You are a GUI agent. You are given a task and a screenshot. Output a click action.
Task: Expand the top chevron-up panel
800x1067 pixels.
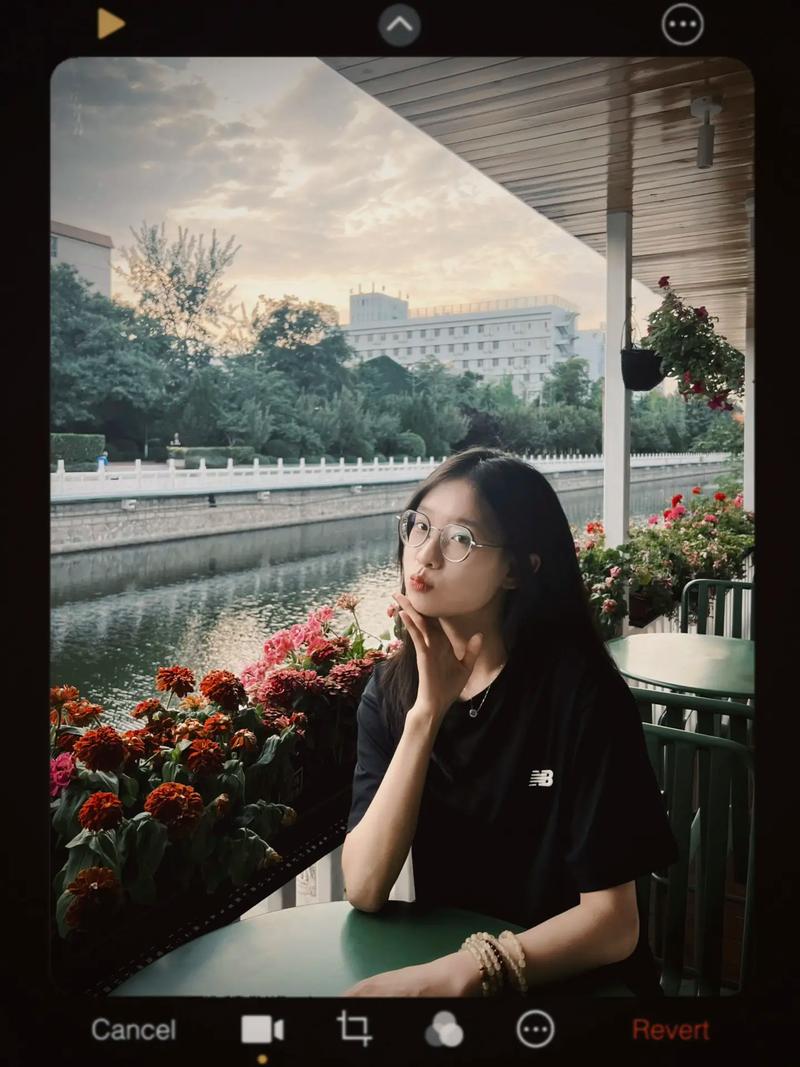399,25
